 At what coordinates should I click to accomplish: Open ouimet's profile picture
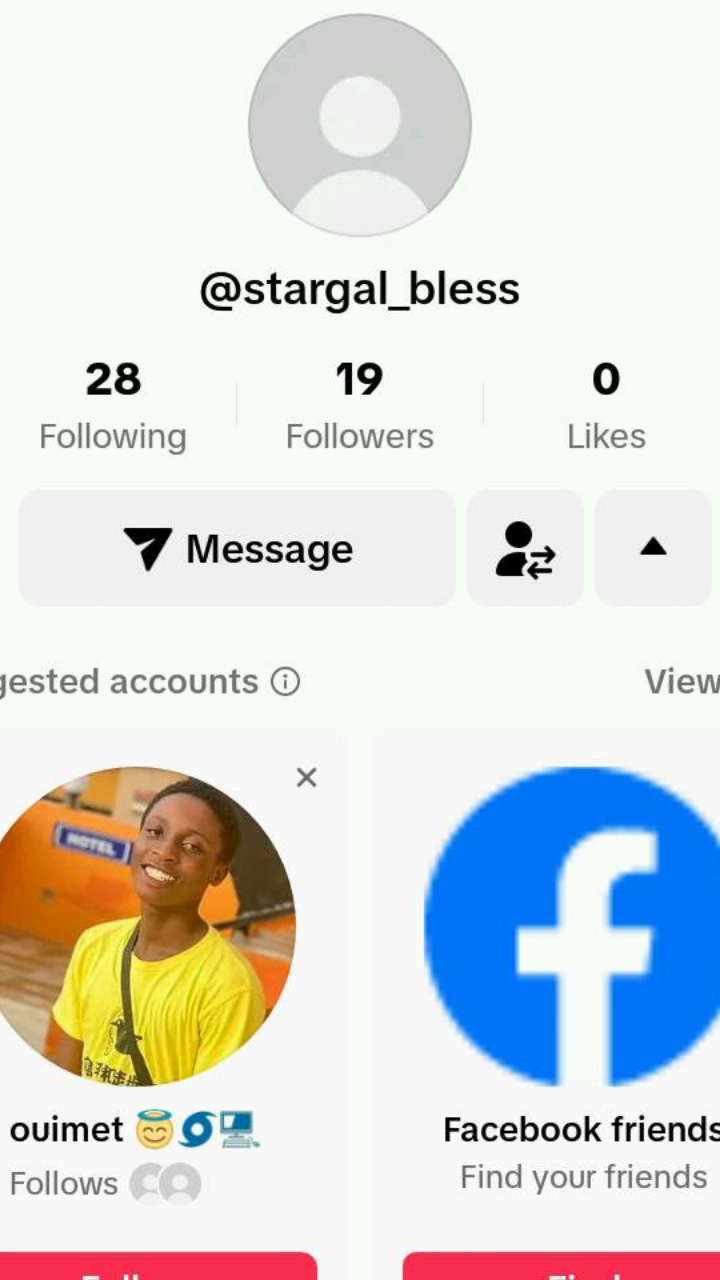(140, 925)
